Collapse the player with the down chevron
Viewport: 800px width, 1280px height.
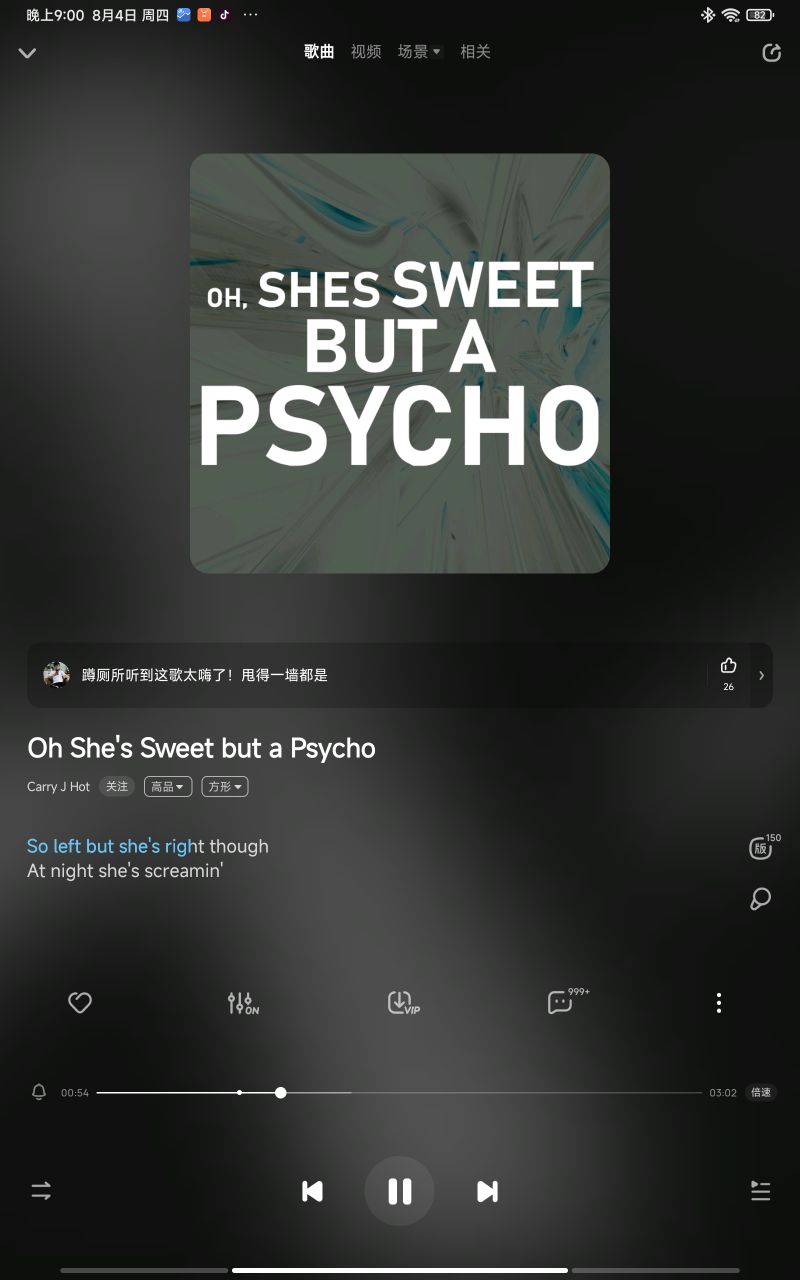tap(27, 53)
